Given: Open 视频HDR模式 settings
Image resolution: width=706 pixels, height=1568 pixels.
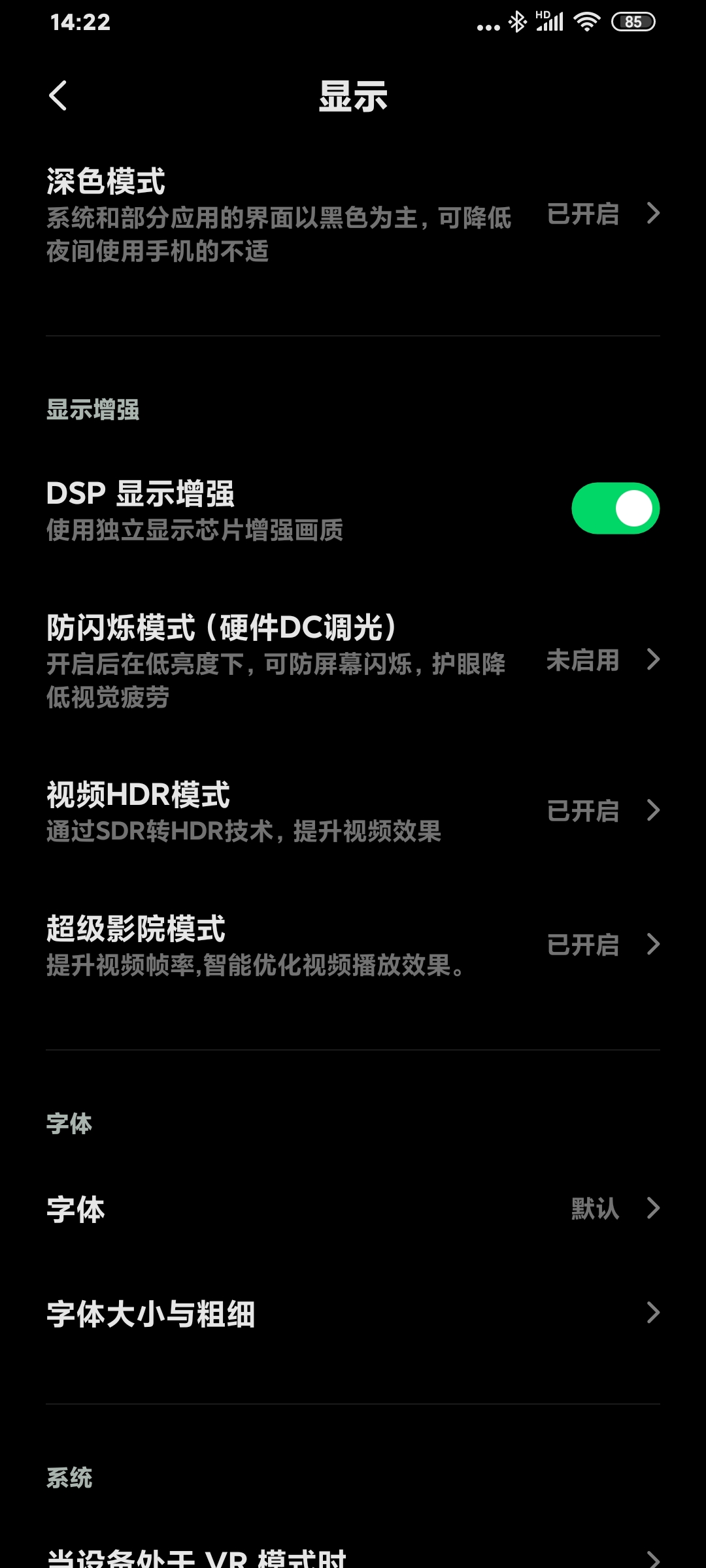Looking at the screenshot, I should pos(353,811).
